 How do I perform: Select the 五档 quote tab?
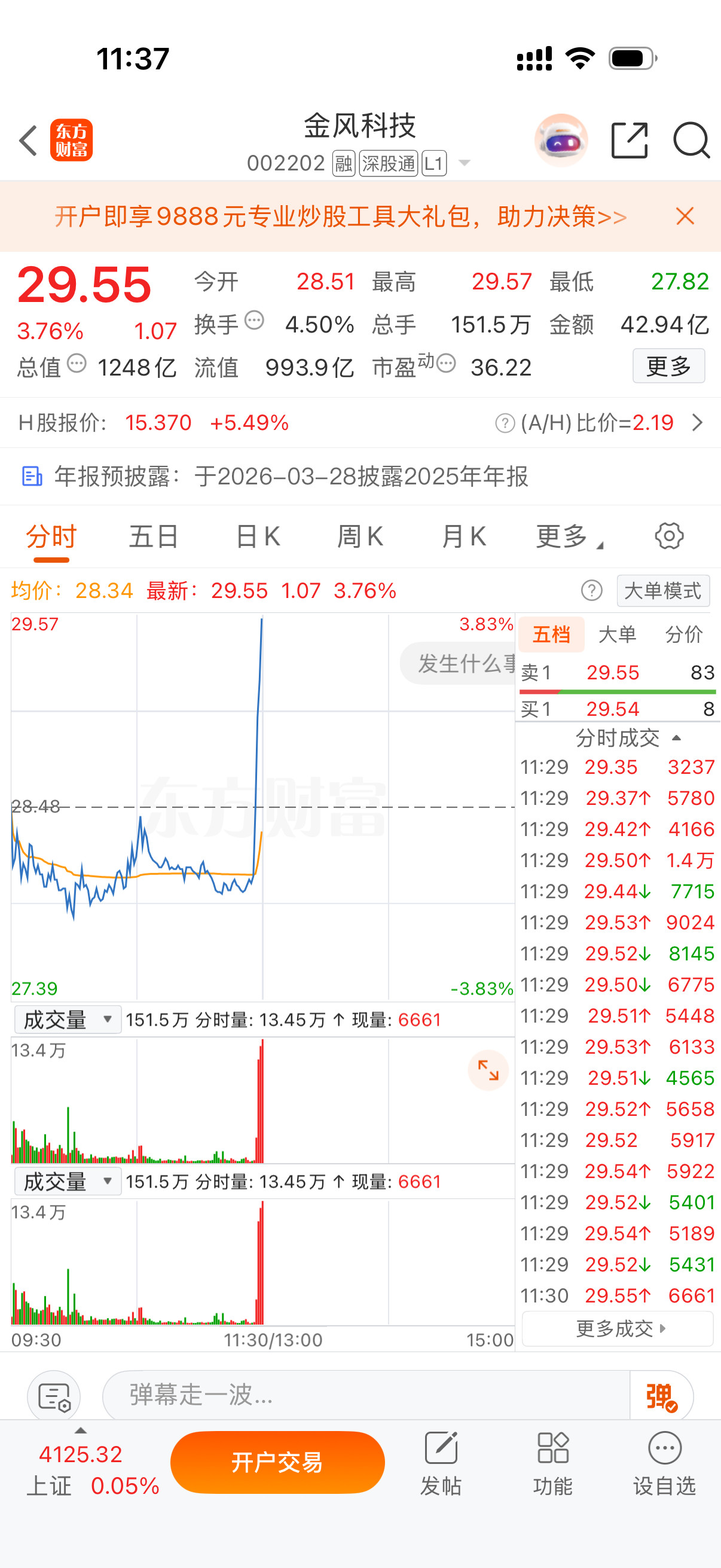click(x=551, y=634)
